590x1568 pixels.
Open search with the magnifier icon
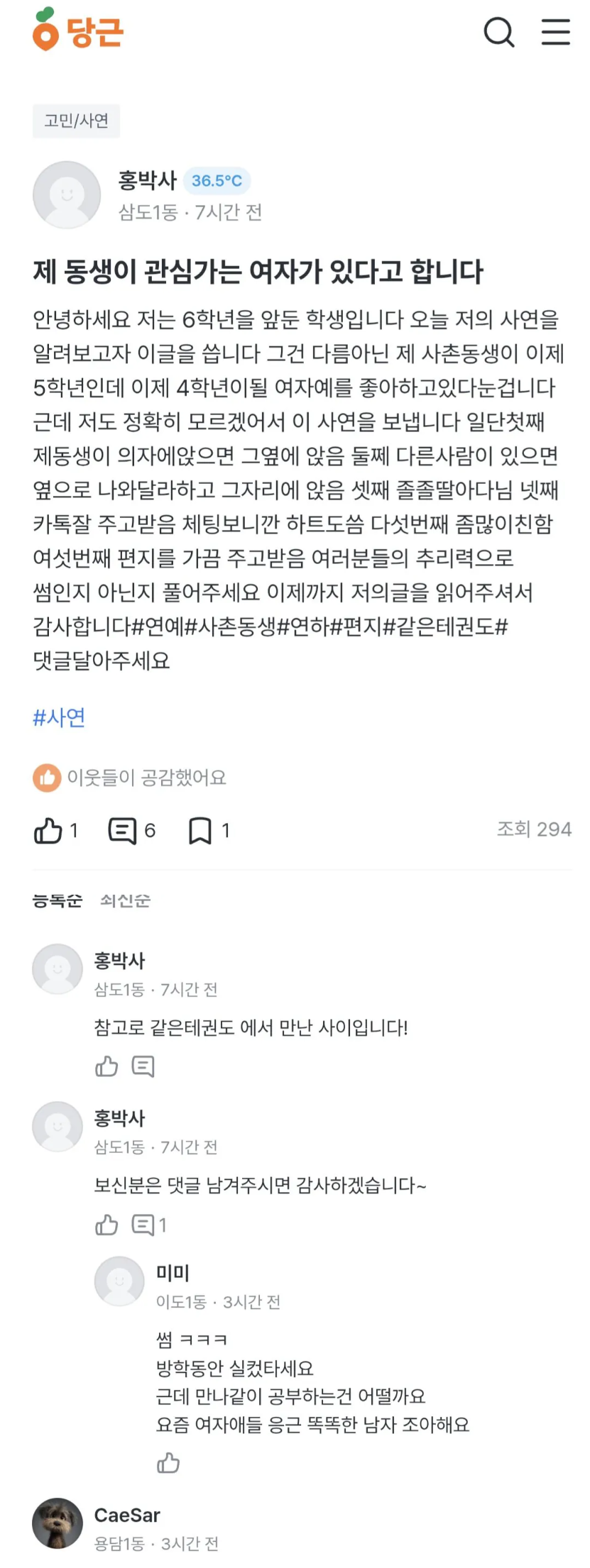coord(500,31)
